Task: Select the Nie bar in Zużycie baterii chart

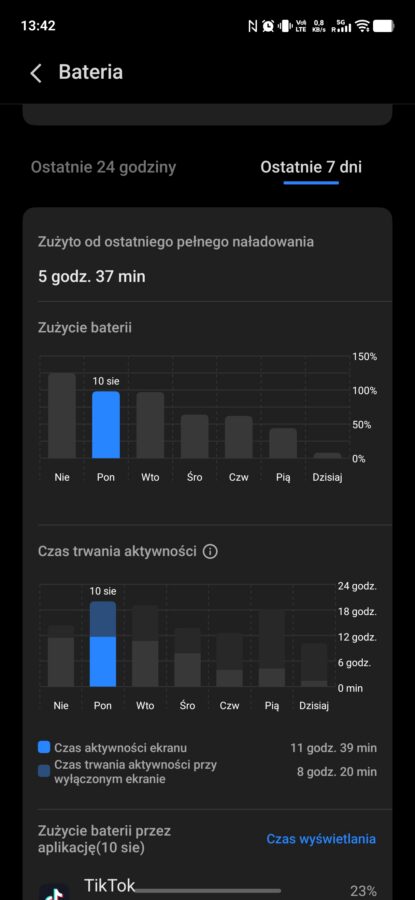Action: click(x=62, y=415)
